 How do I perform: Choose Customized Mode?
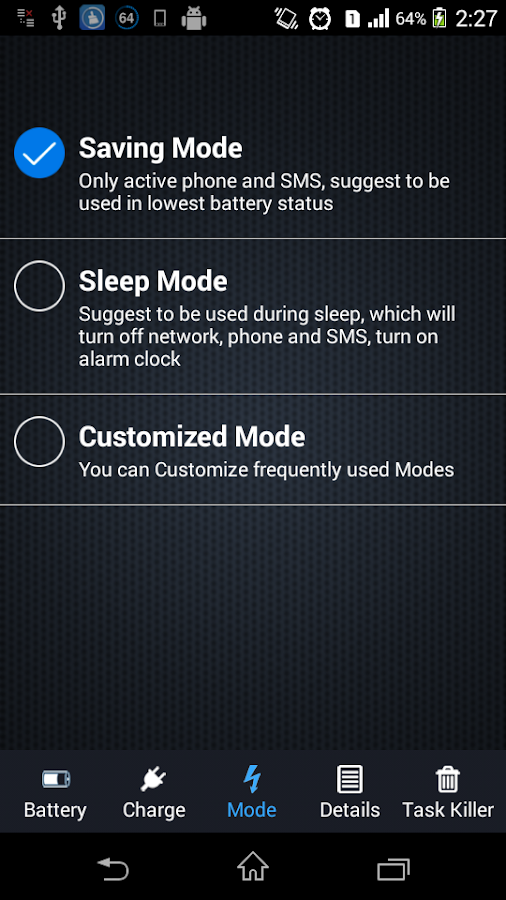click(253, 450)
